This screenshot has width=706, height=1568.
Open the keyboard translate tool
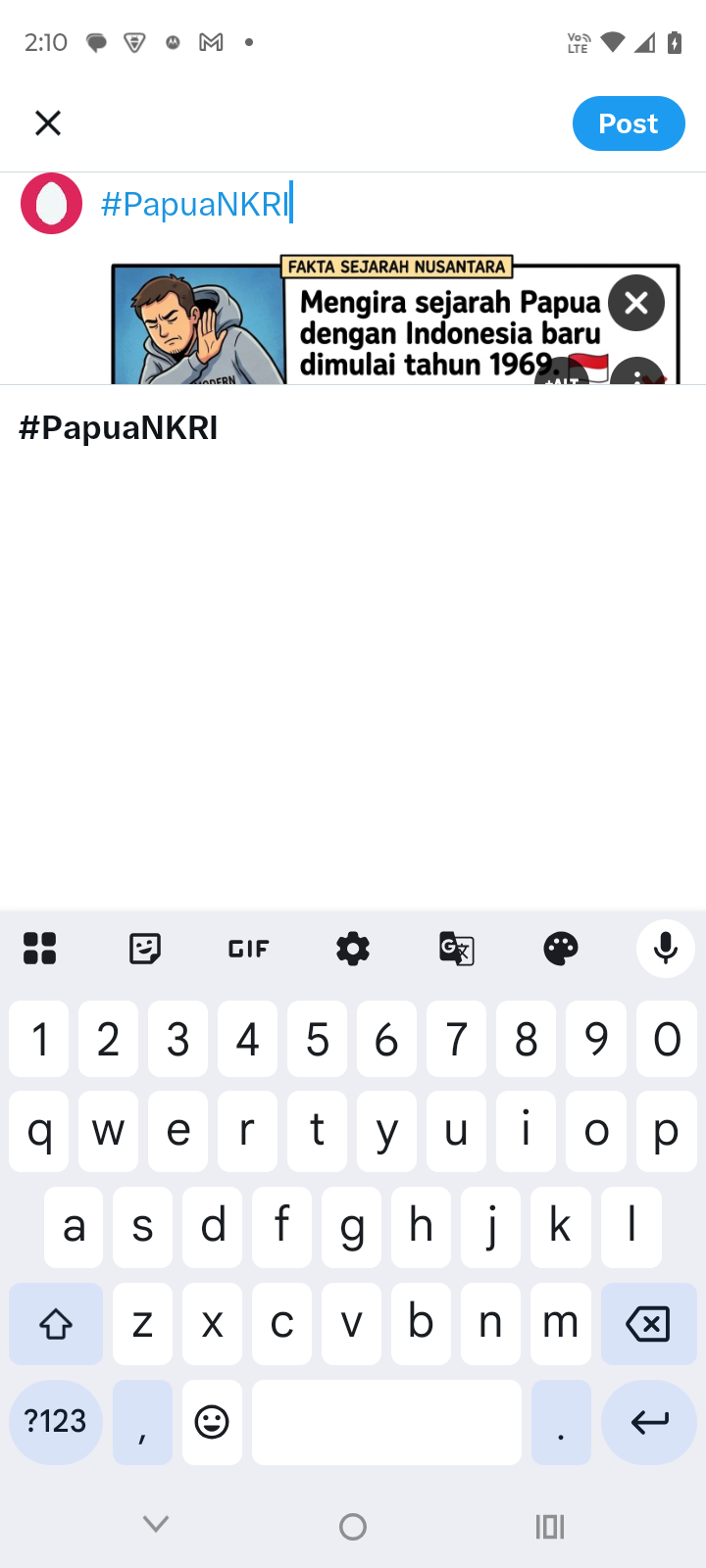click(x=457, y=949)
